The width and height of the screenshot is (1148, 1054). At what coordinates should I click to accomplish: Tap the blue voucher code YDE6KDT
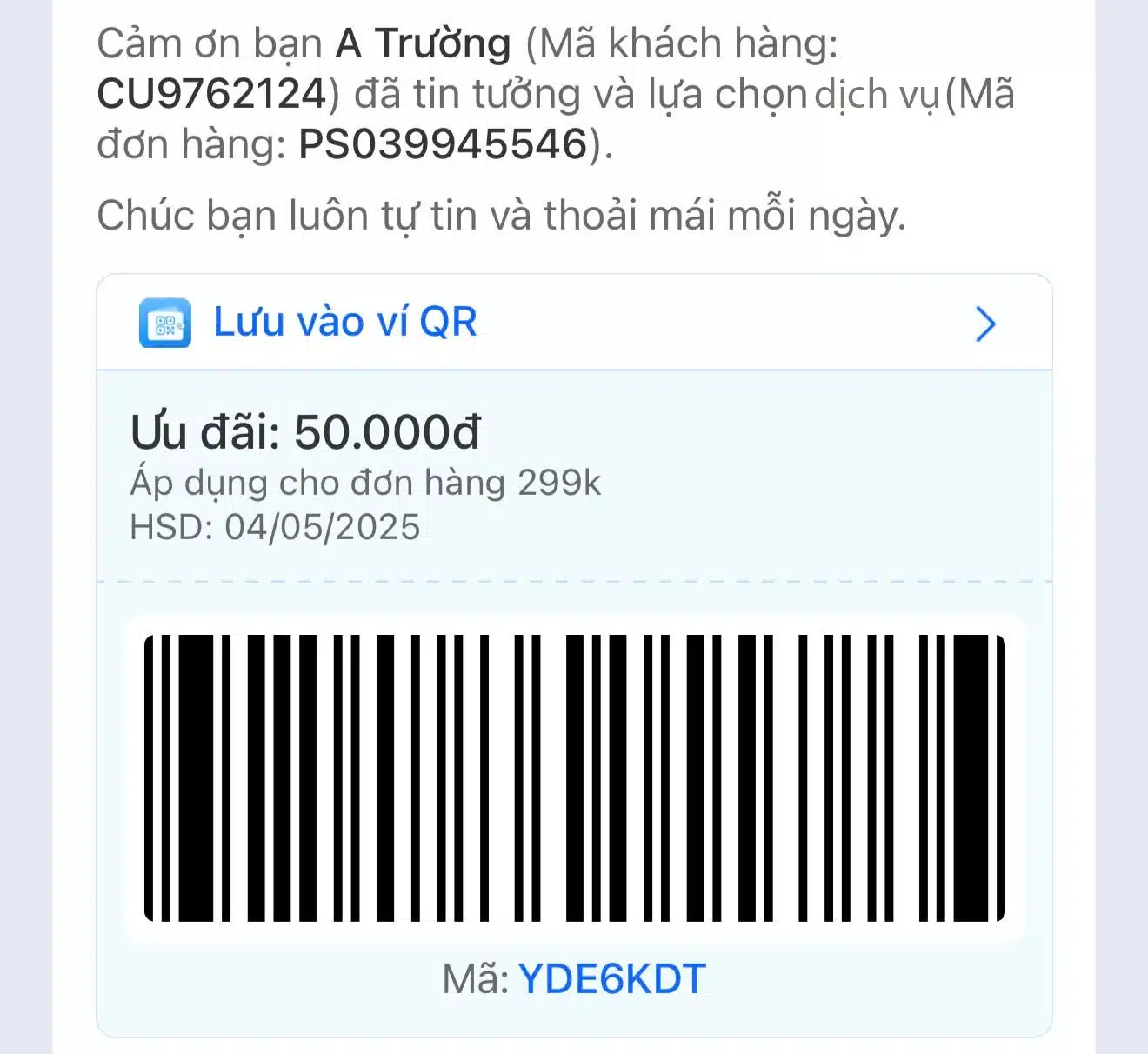[611, 979]
